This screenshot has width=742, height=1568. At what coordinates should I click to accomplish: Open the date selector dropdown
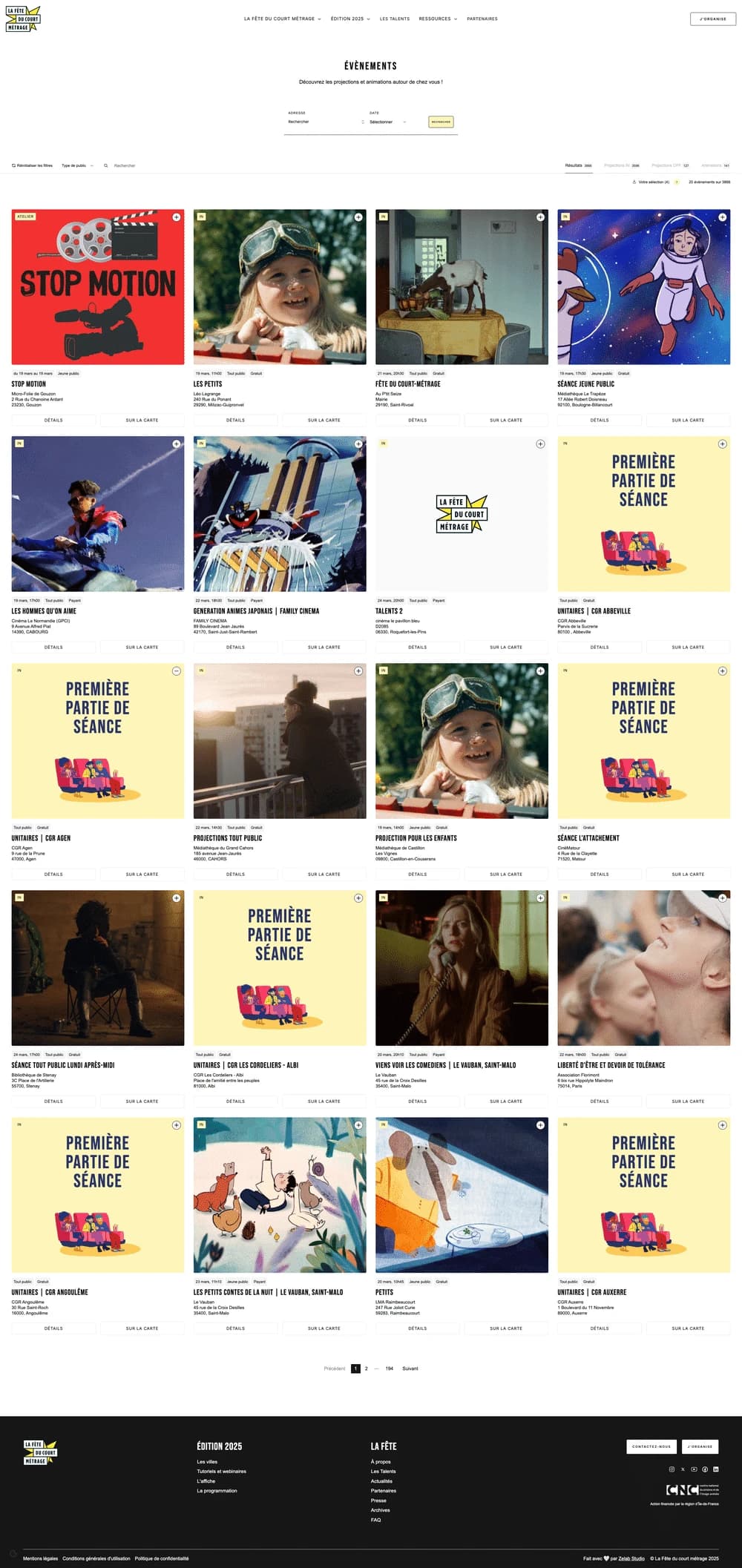(x=388, y=122)
